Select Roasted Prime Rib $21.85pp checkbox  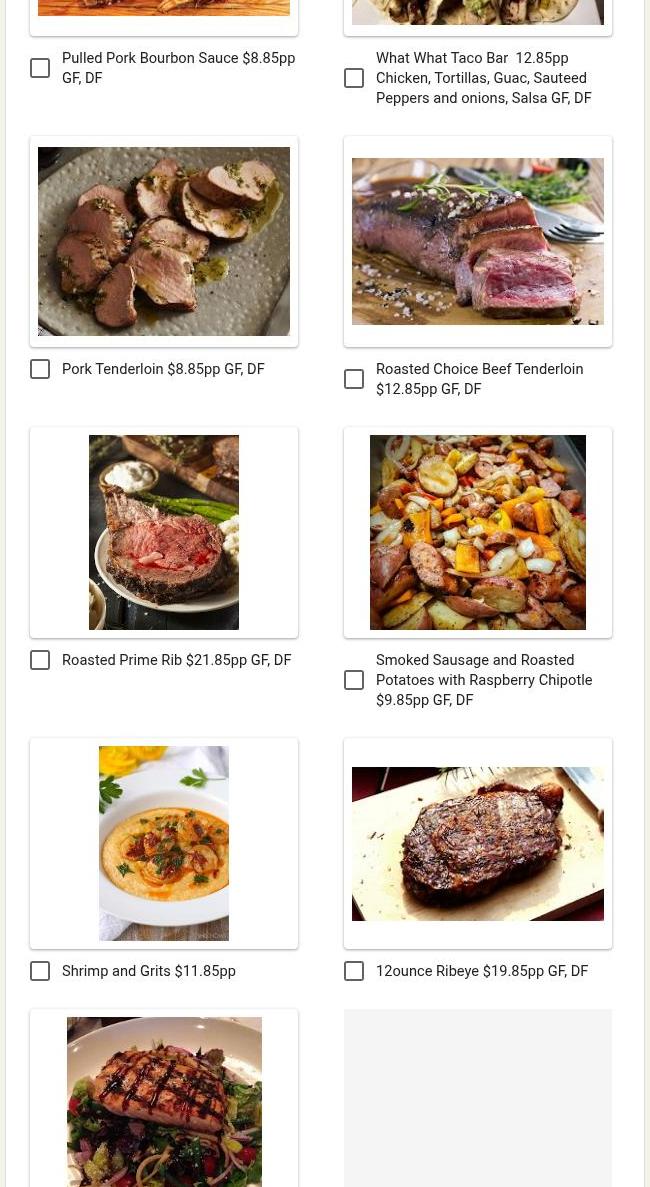click(x=40, y=660)
